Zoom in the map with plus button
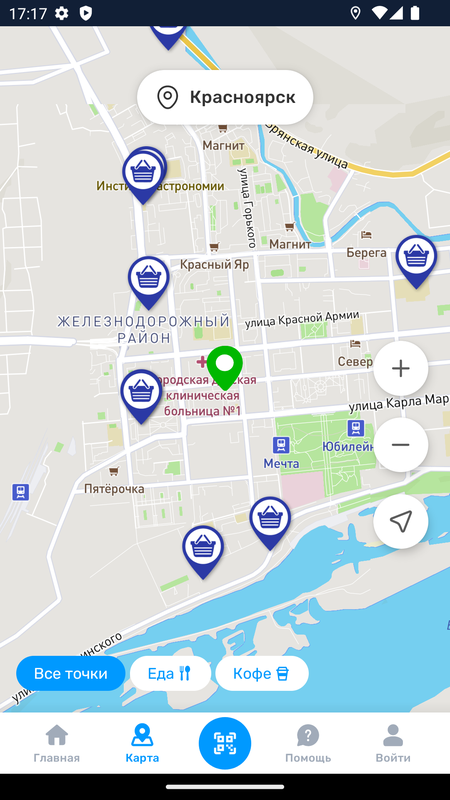450x800 pixels. coord(401,368)
